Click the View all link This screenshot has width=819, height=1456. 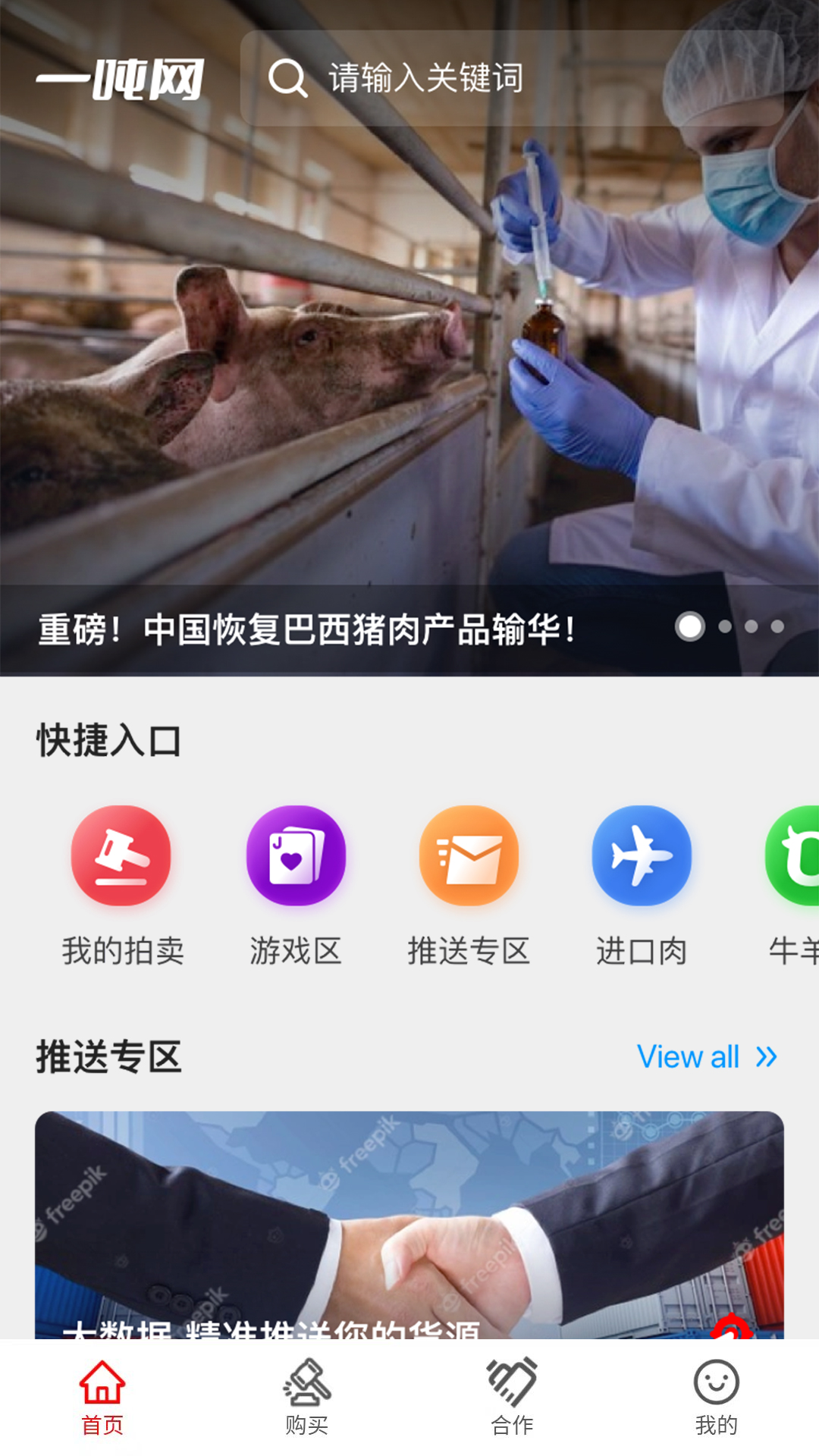(x=690, y=1056)
